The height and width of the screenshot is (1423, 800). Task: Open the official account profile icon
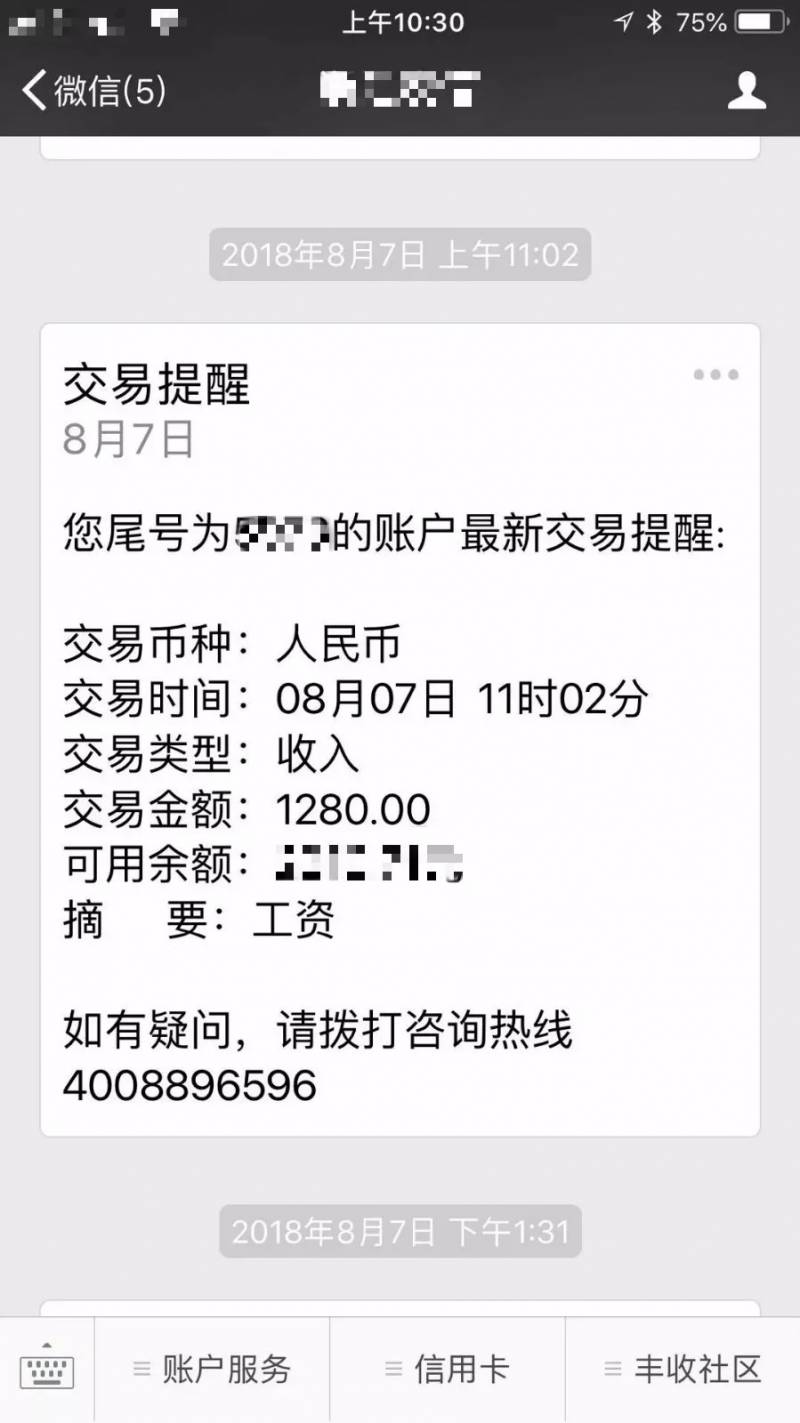point(745,91)
